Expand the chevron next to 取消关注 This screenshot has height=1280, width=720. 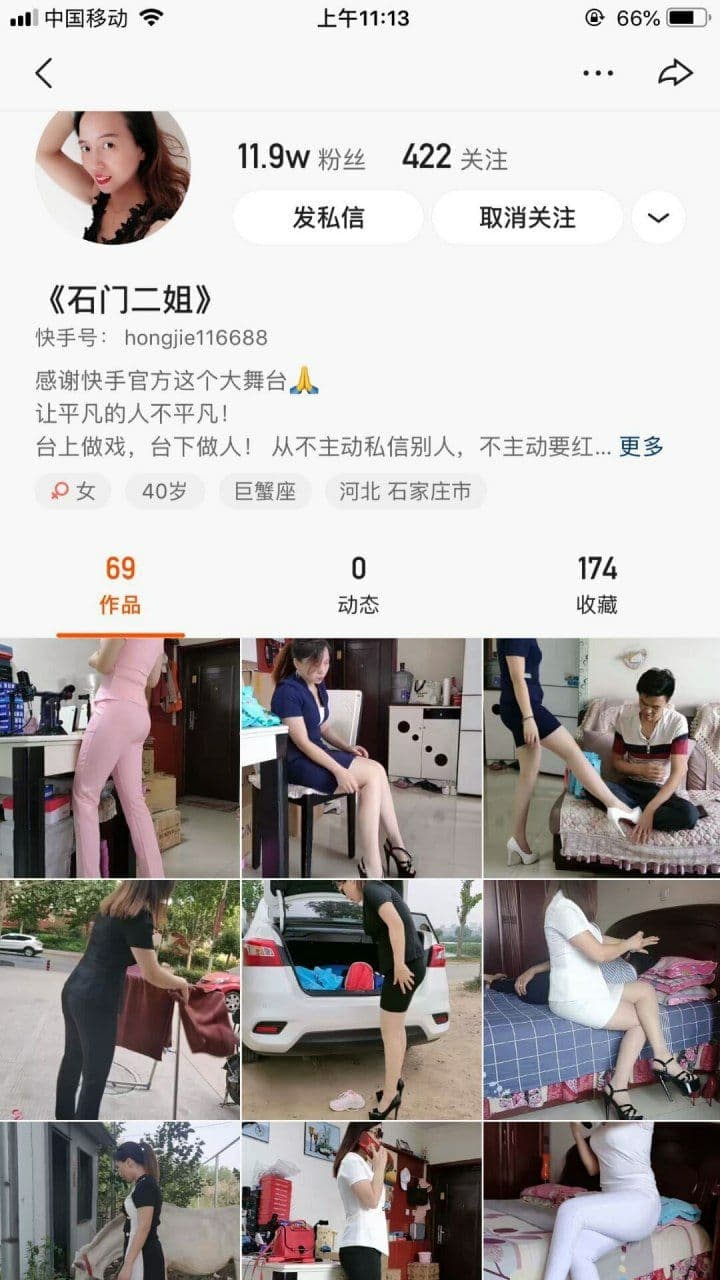click(658, 218)
